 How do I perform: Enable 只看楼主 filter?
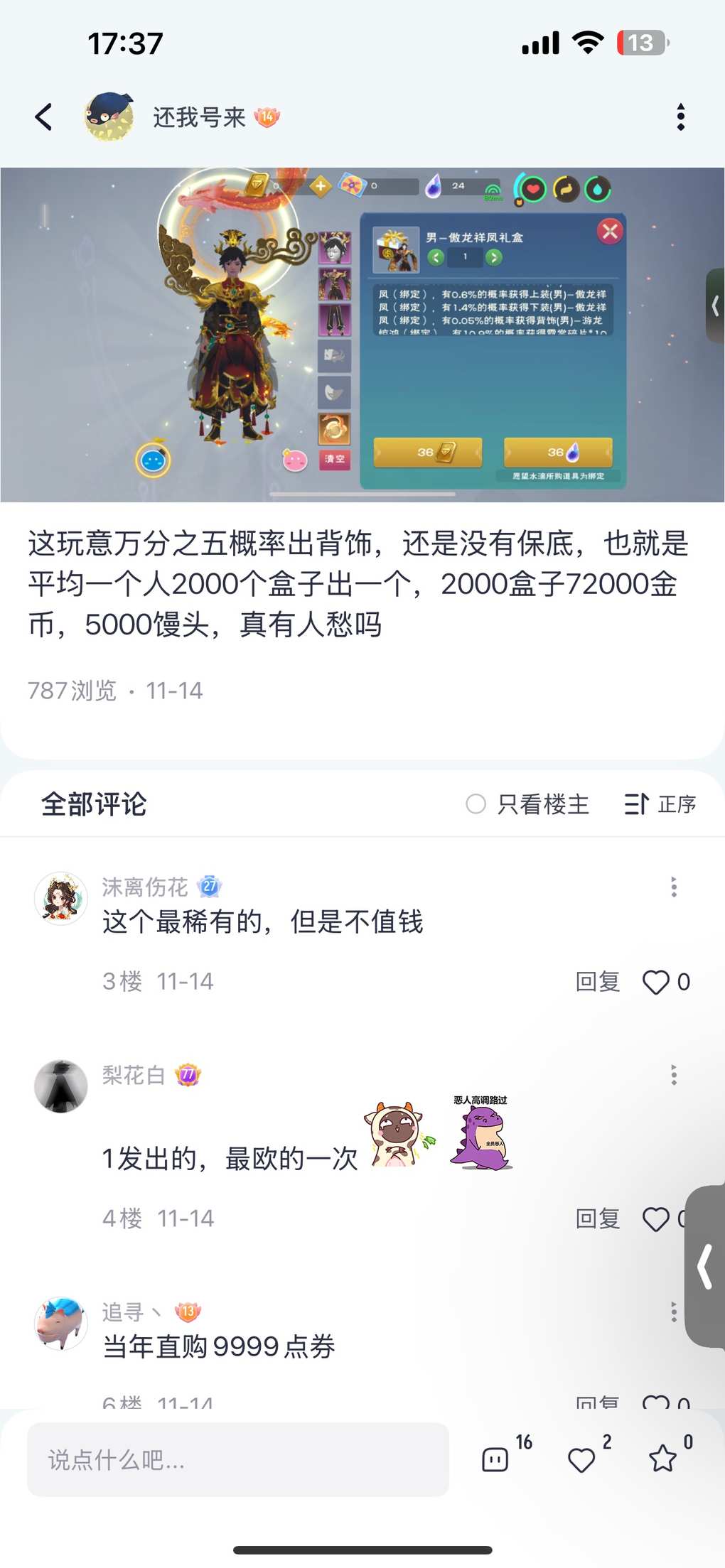tap(527, 804)
